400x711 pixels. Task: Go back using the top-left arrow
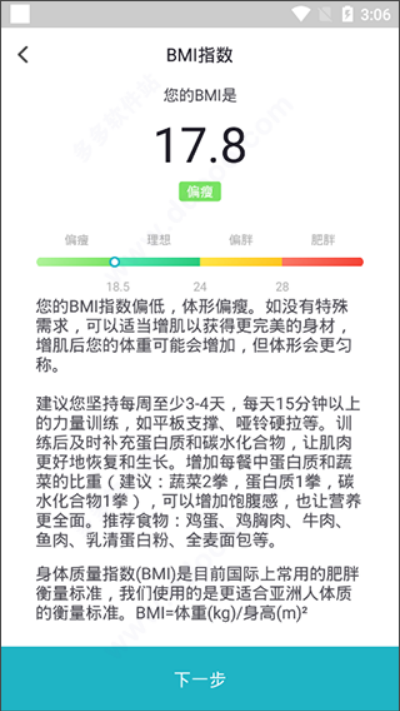(23, 55)
